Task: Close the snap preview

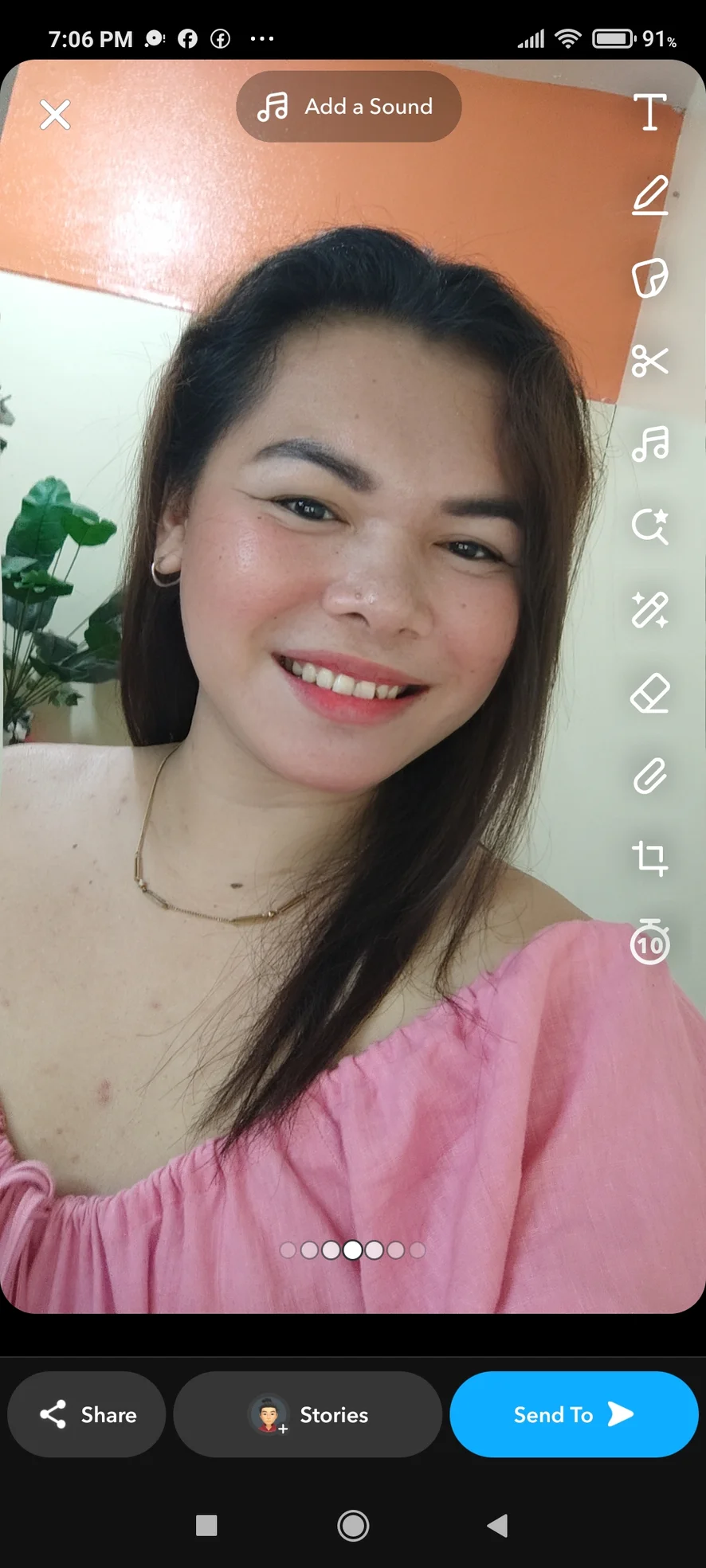Action: pos(55,115)
